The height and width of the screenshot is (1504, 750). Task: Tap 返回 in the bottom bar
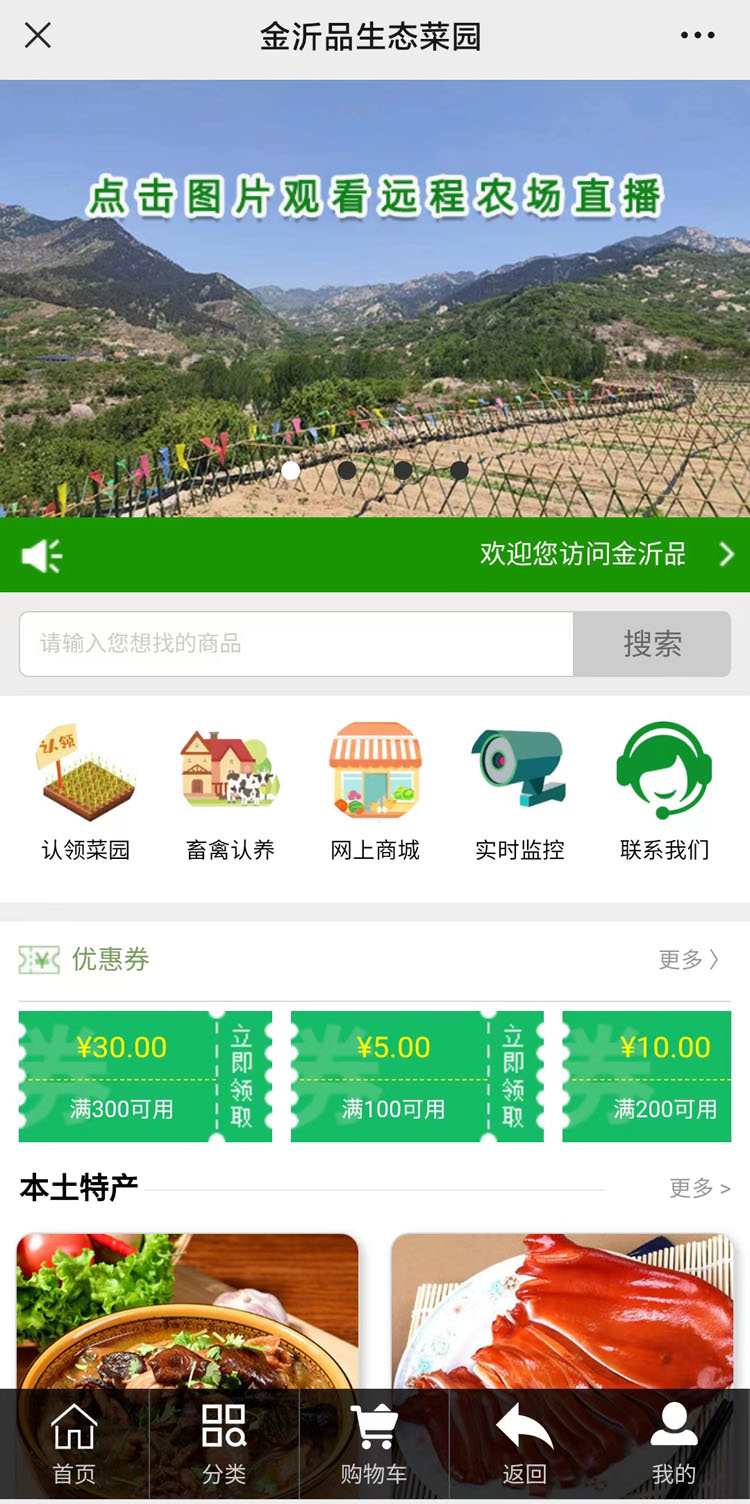(x=524, y=1445)
